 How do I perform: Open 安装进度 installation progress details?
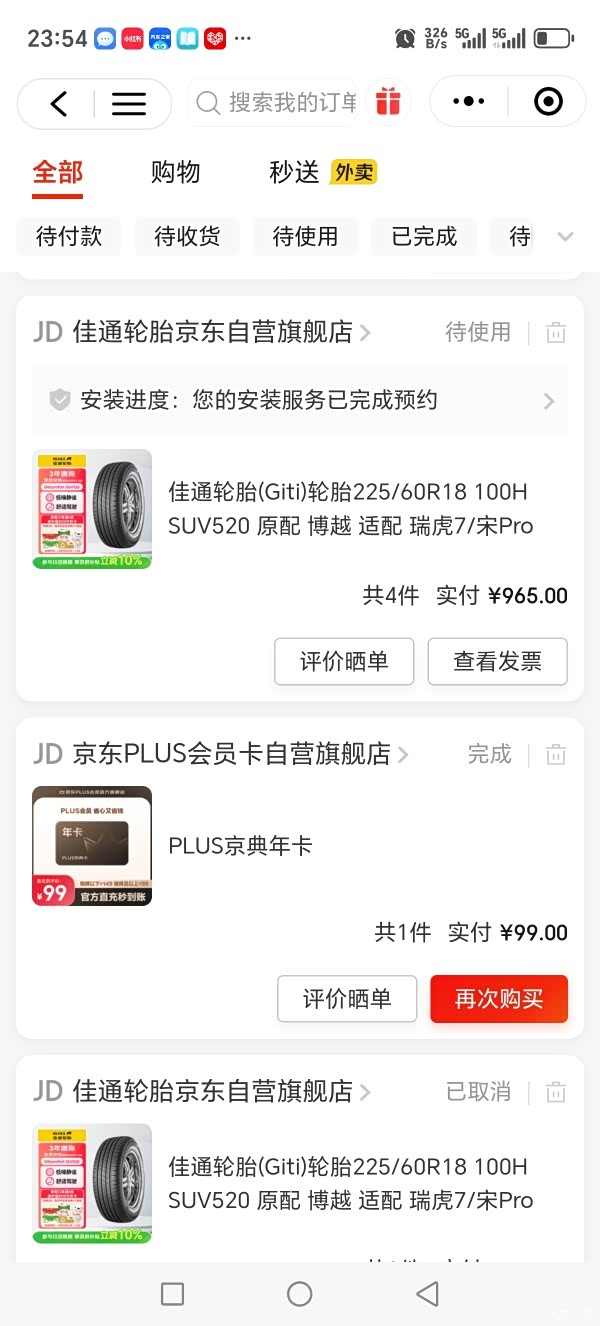(x=300, y=400)
